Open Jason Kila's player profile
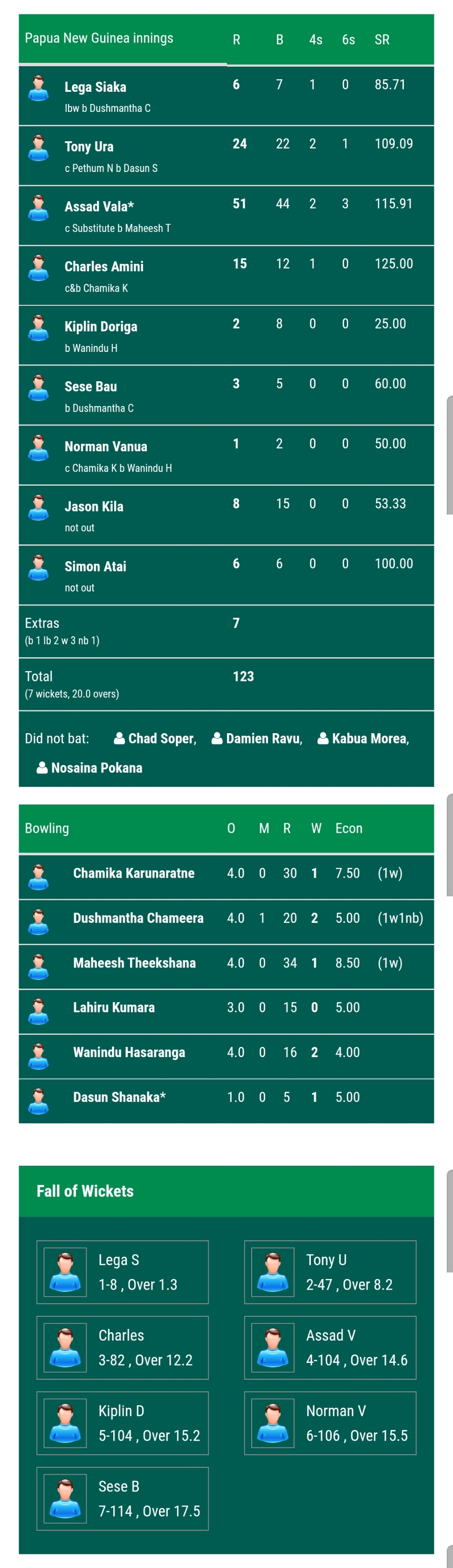Image resolution: width=453 pixels, height=1568 pixels. 94,507
